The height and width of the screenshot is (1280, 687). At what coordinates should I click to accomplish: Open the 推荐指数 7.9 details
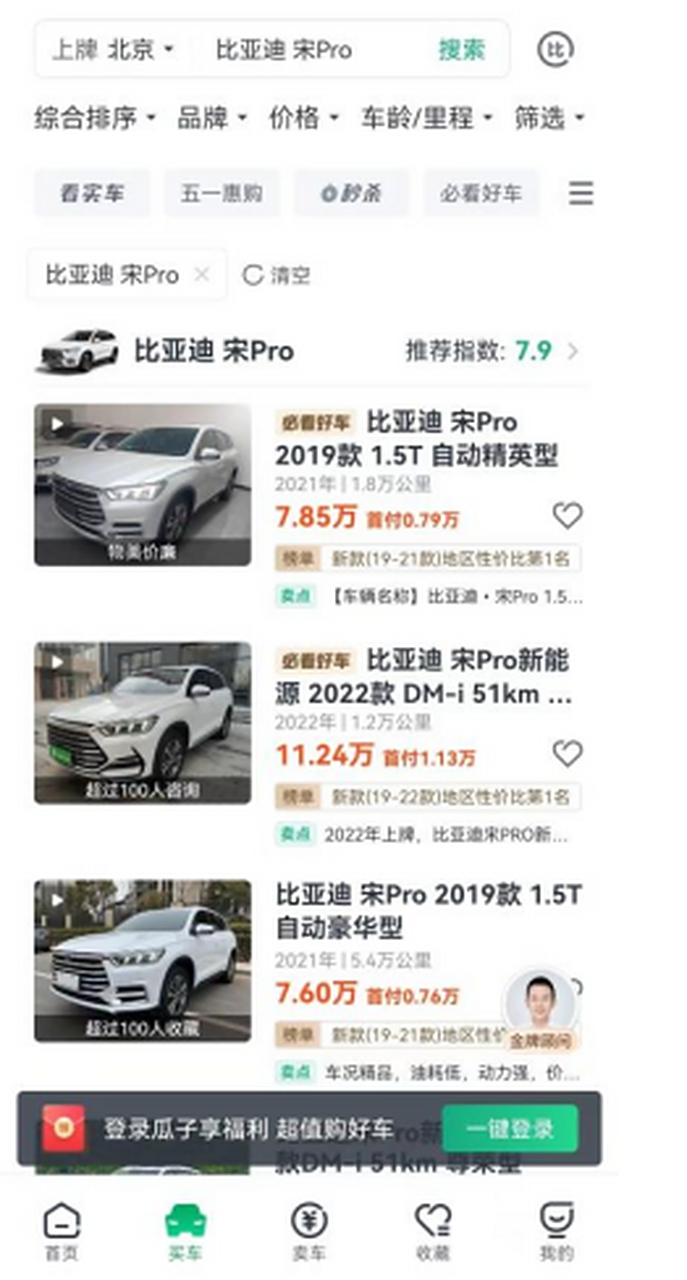490,351
